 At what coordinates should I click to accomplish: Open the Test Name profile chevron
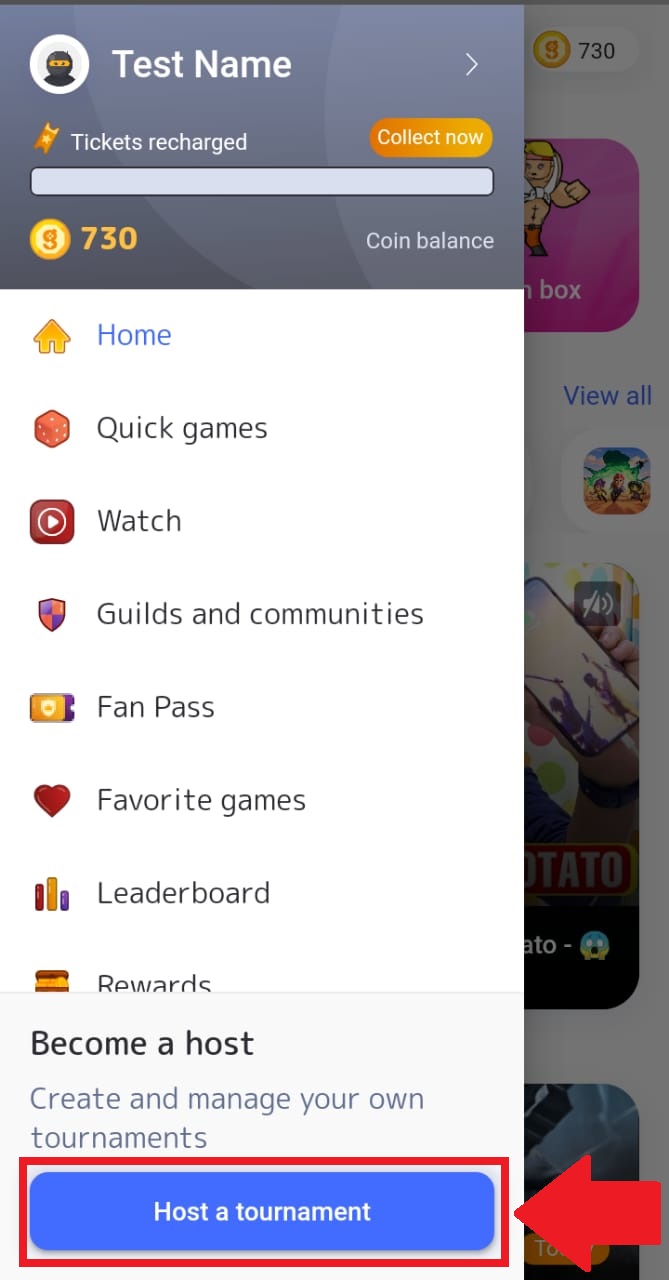click(472, 65)
